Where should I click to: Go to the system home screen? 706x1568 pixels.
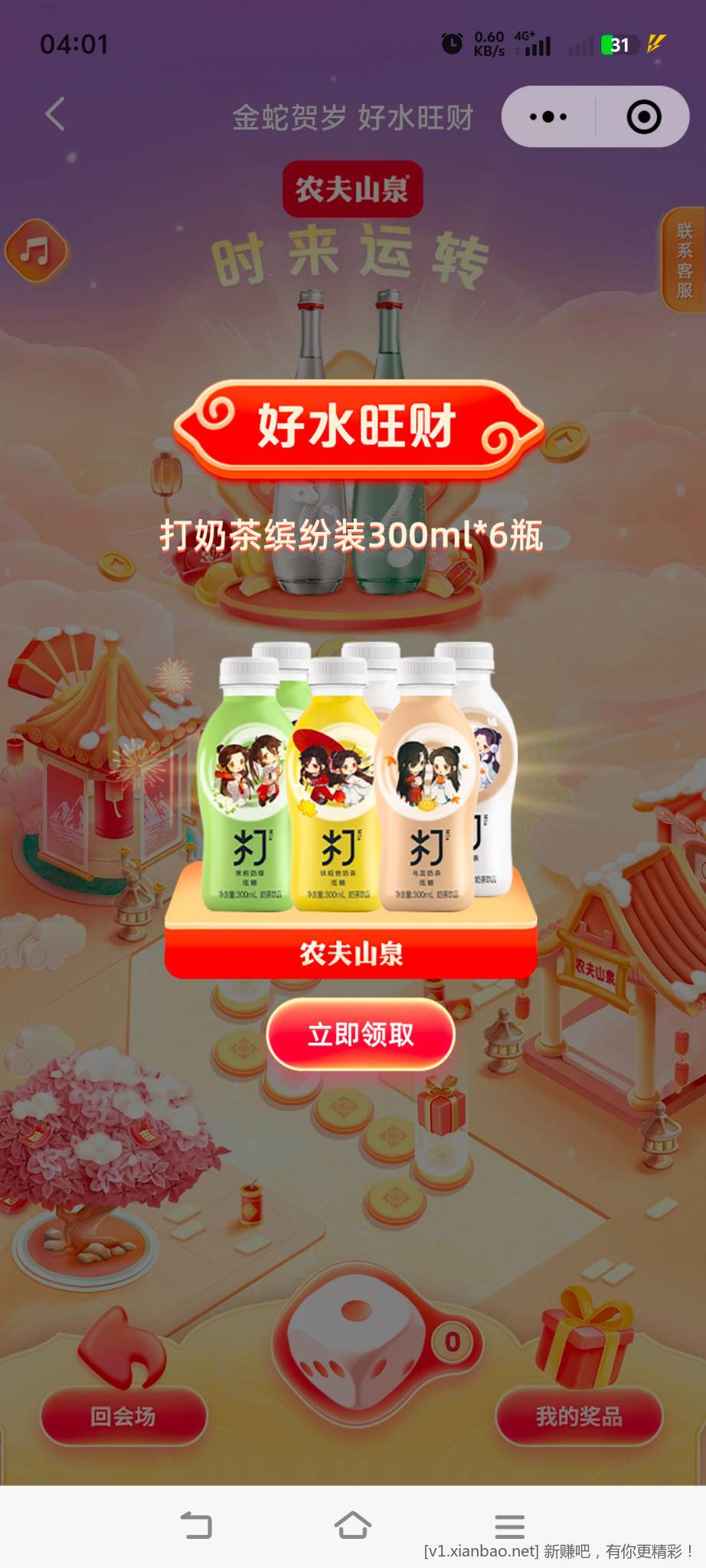(x=353, y=1525)
